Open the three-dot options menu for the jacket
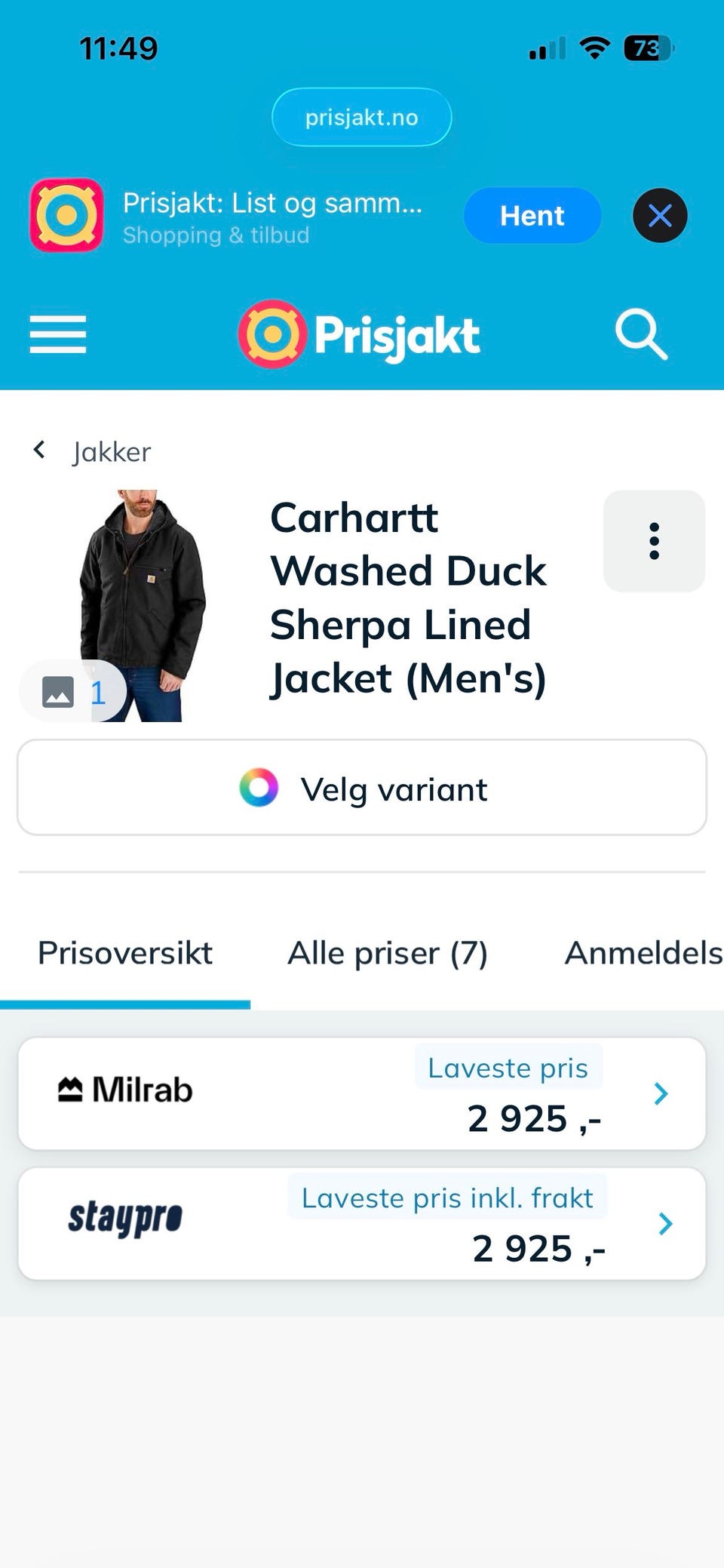 (653, 540)
